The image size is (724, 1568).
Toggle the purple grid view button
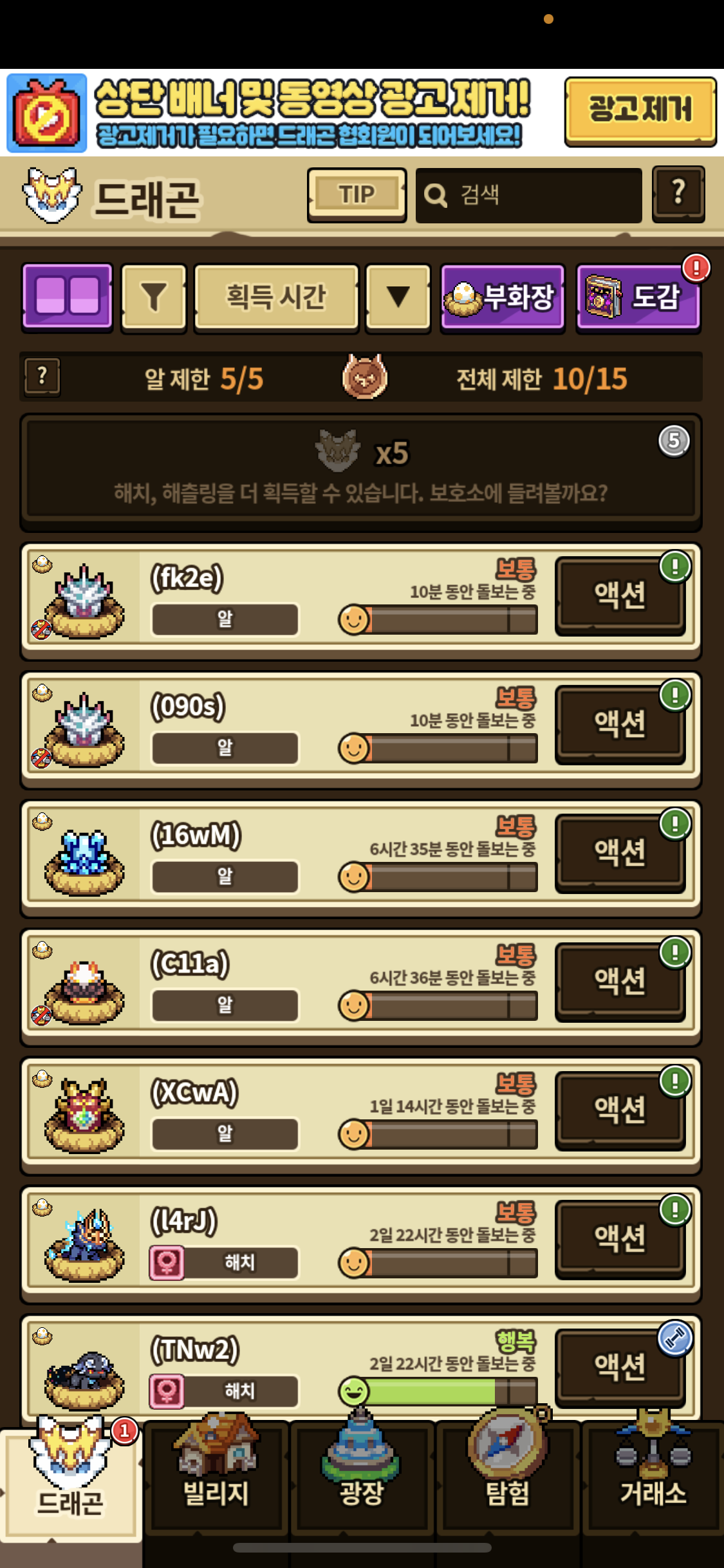click(67, 297)
